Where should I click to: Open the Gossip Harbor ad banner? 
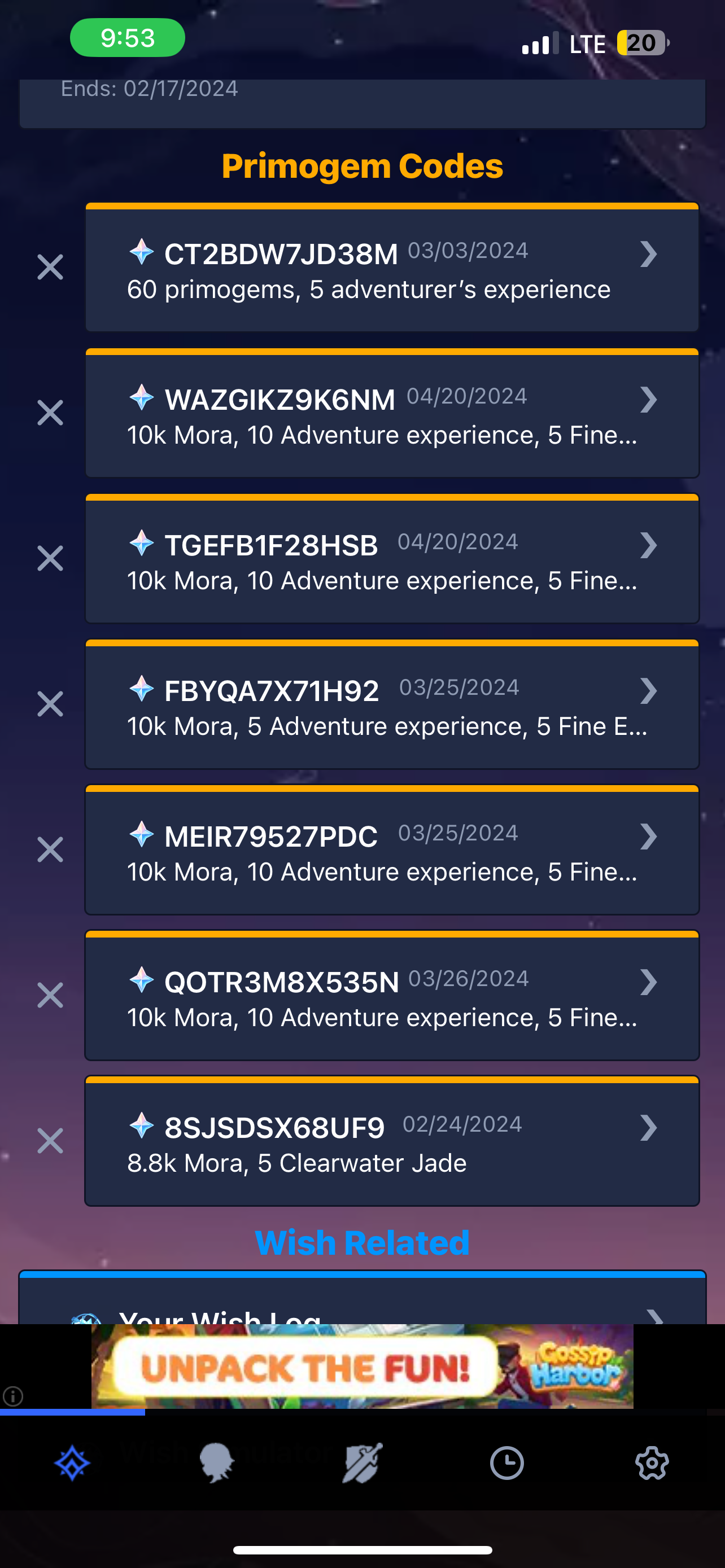tap(362, 1368)
